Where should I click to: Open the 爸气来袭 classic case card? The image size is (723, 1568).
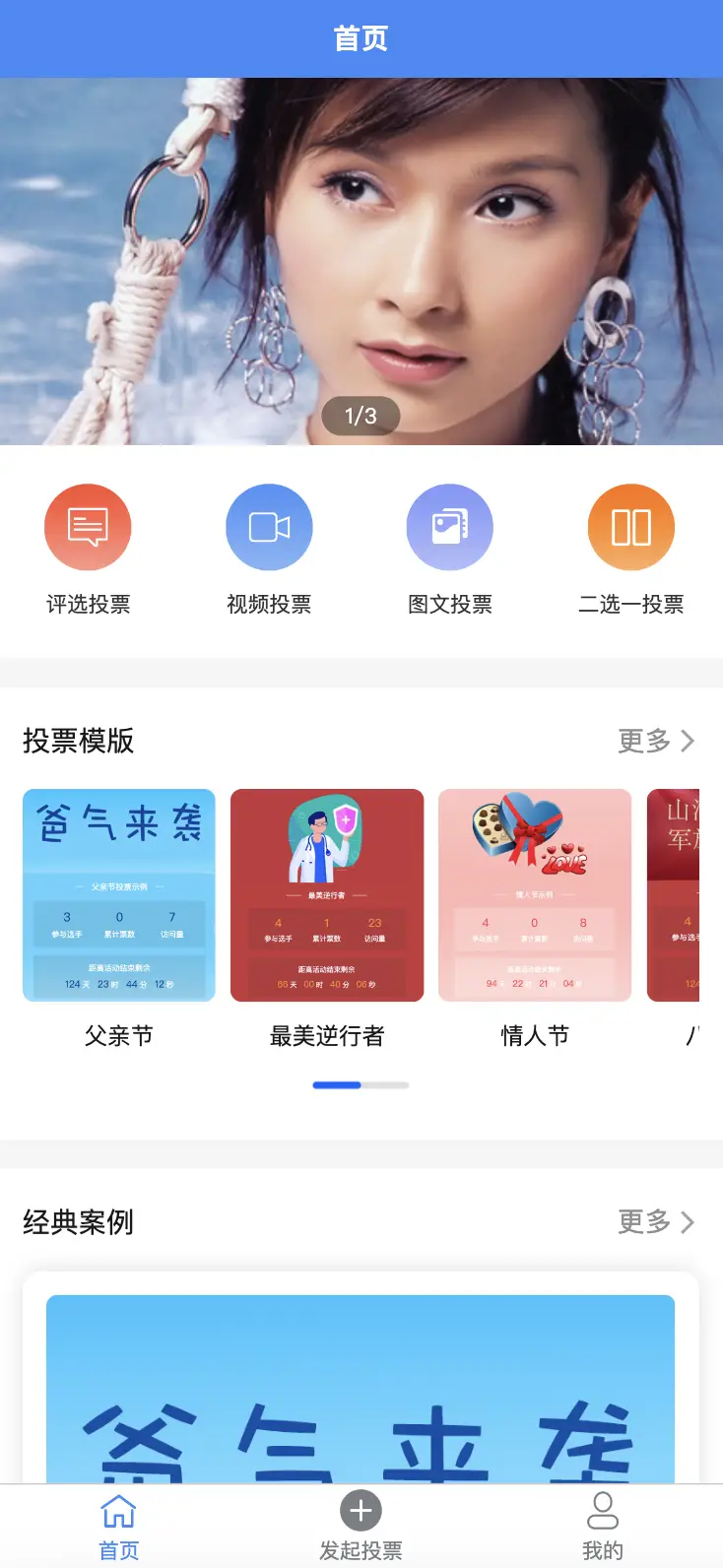point(361,1389)
